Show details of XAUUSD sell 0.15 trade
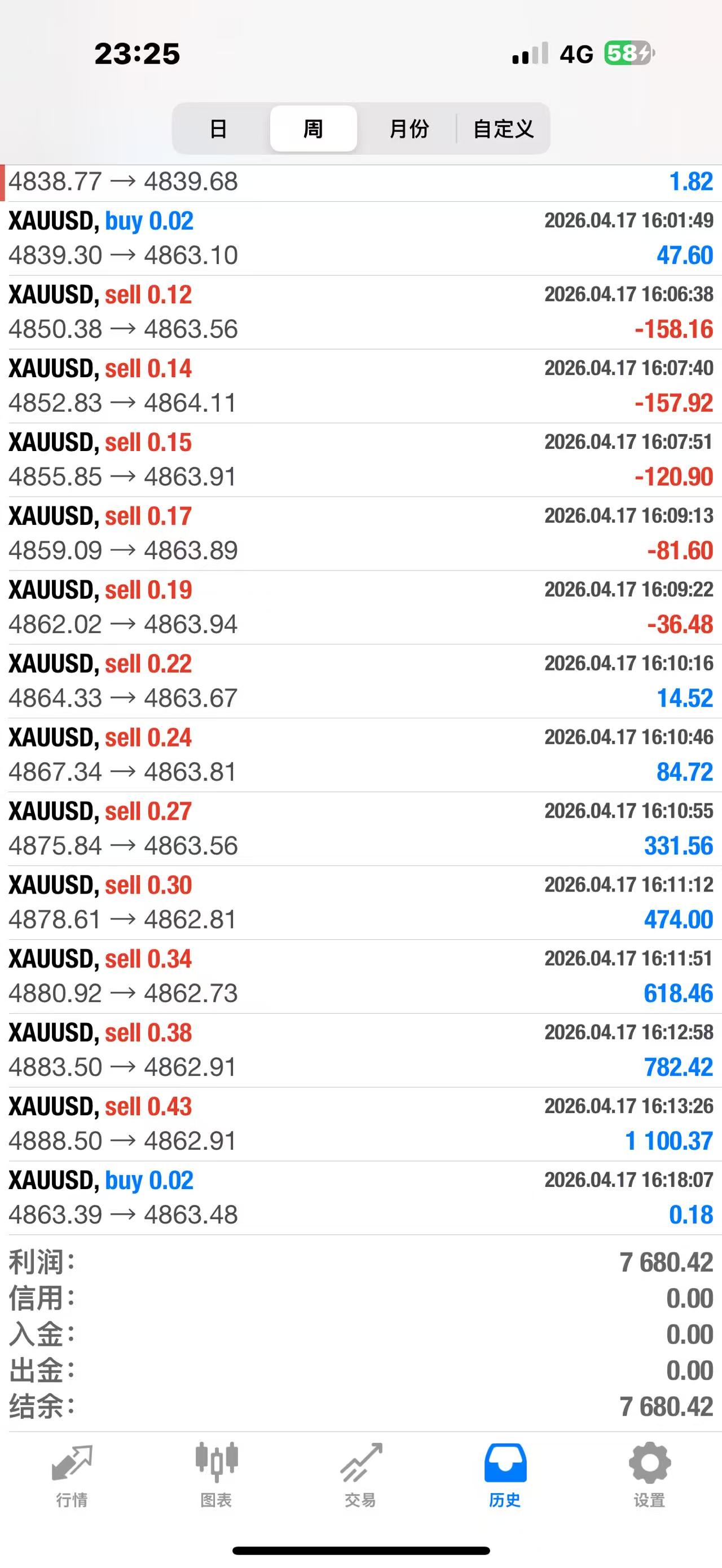 coord(360,460)
